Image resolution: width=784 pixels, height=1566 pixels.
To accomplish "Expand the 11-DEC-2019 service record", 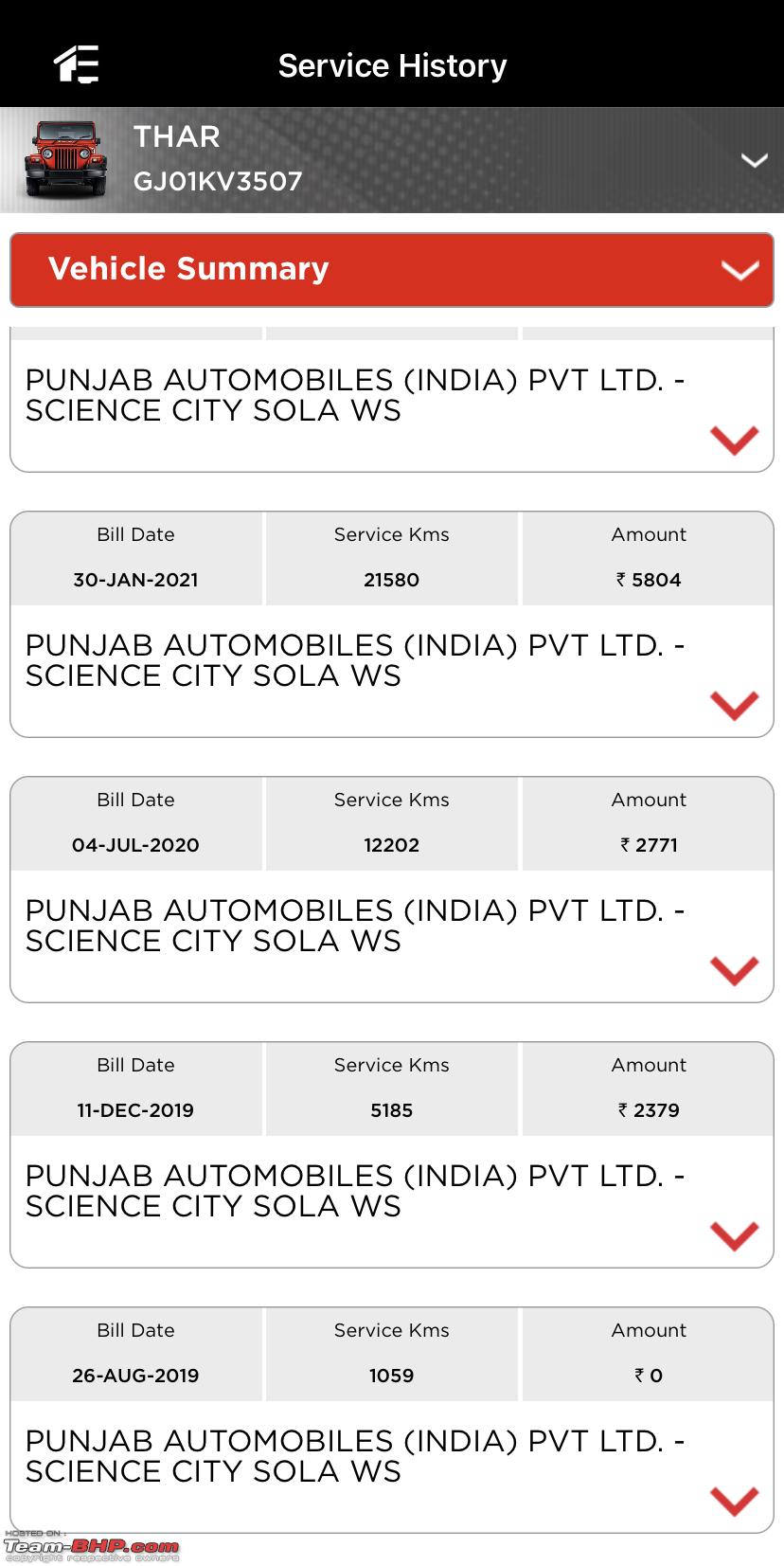I will [x=735, y=1235].
